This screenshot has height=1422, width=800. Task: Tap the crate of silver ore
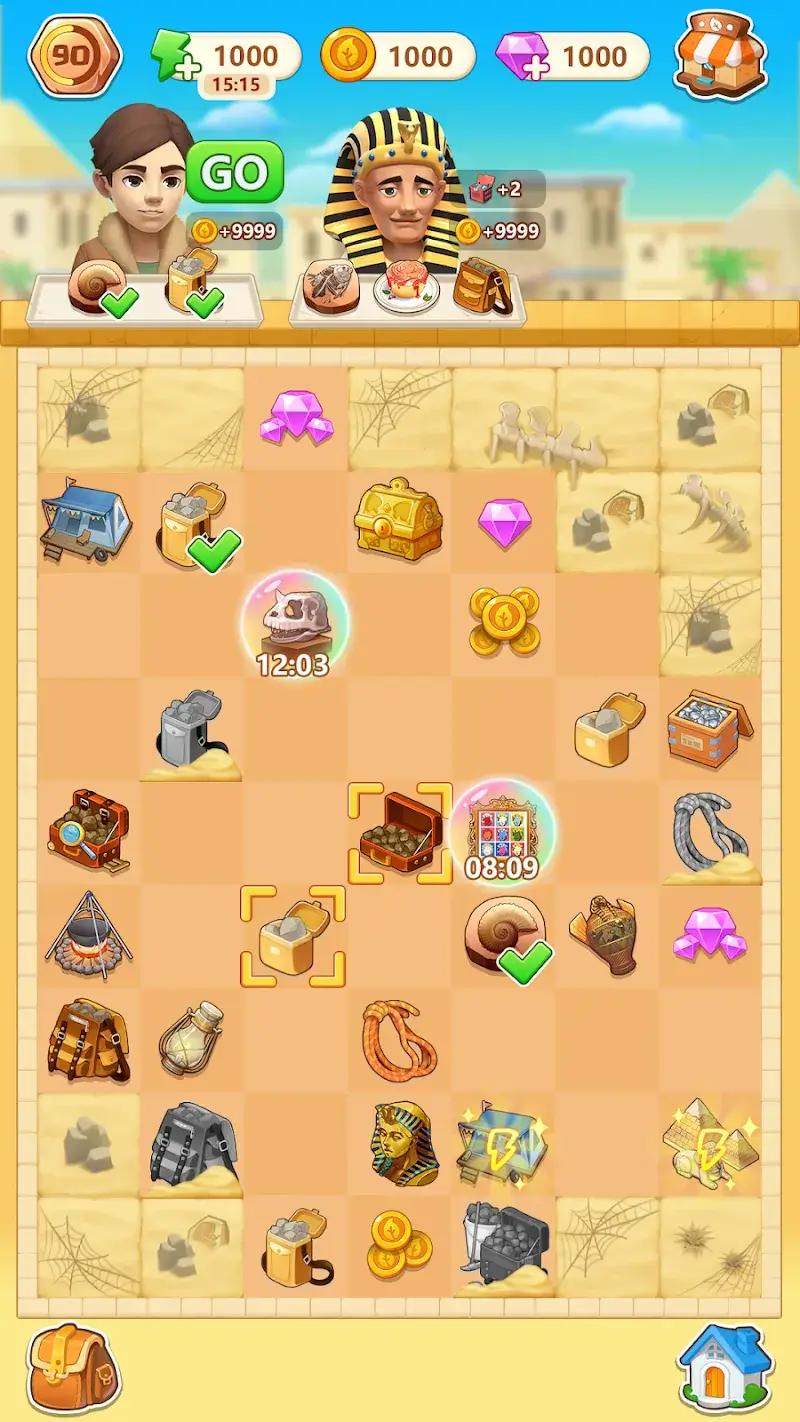click(710, 728)
